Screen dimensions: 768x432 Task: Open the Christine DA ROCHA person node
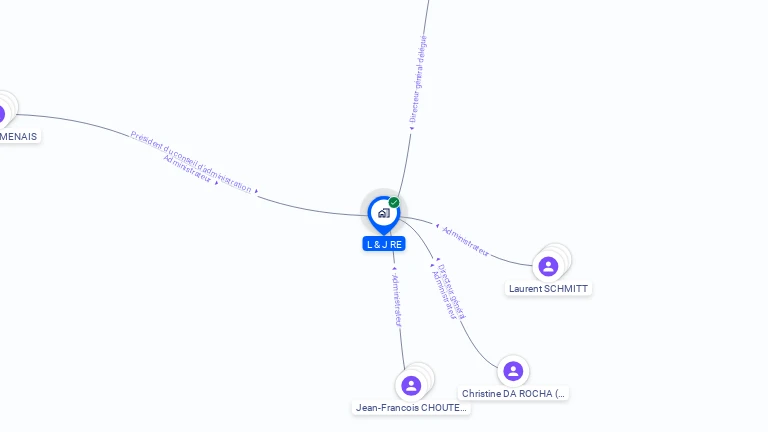513,371
